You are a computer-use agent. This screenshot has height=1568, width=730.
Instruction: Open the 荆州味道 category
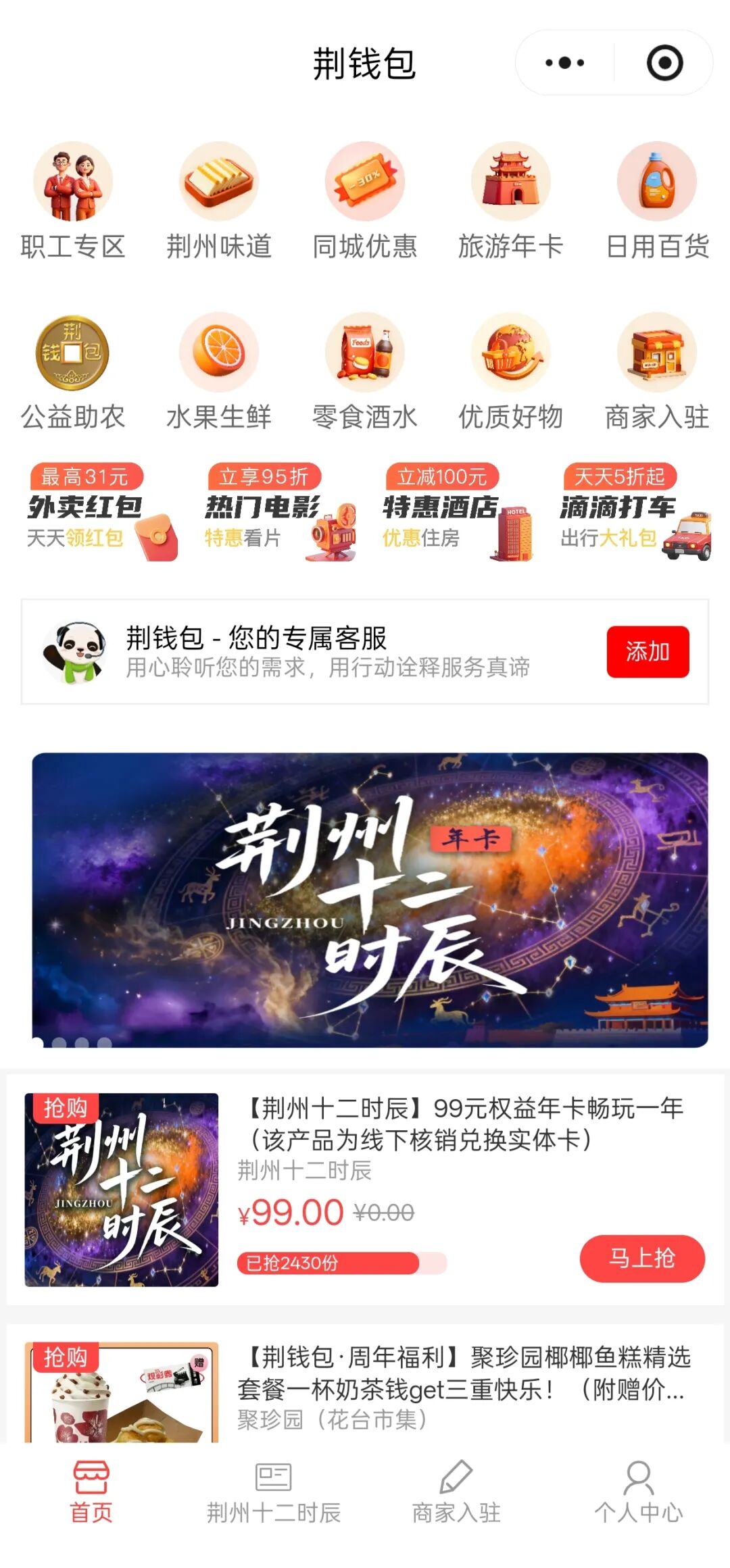pos(219,201)
